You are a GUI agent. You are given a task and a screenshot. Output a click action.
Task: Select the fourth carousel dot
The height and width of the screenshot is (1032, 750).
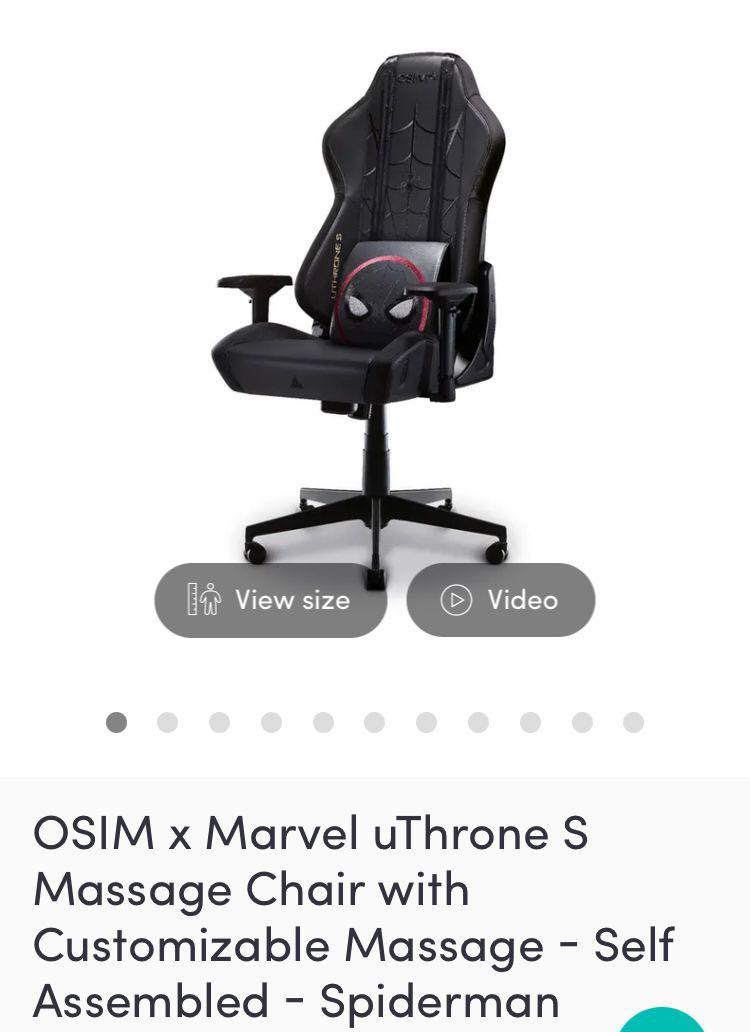270,721
